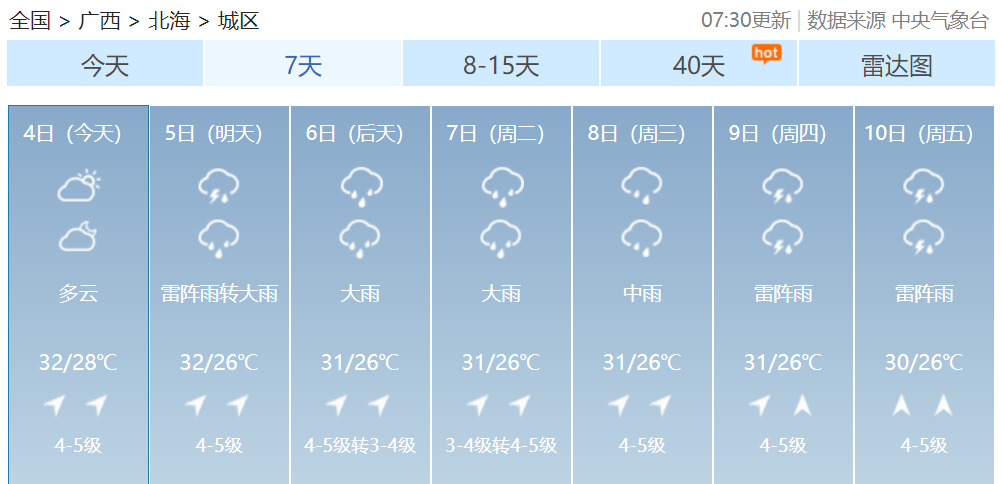Select the 7天 forecast tab
Viewport: 1001px width, 484px height.
coord(303,66)
